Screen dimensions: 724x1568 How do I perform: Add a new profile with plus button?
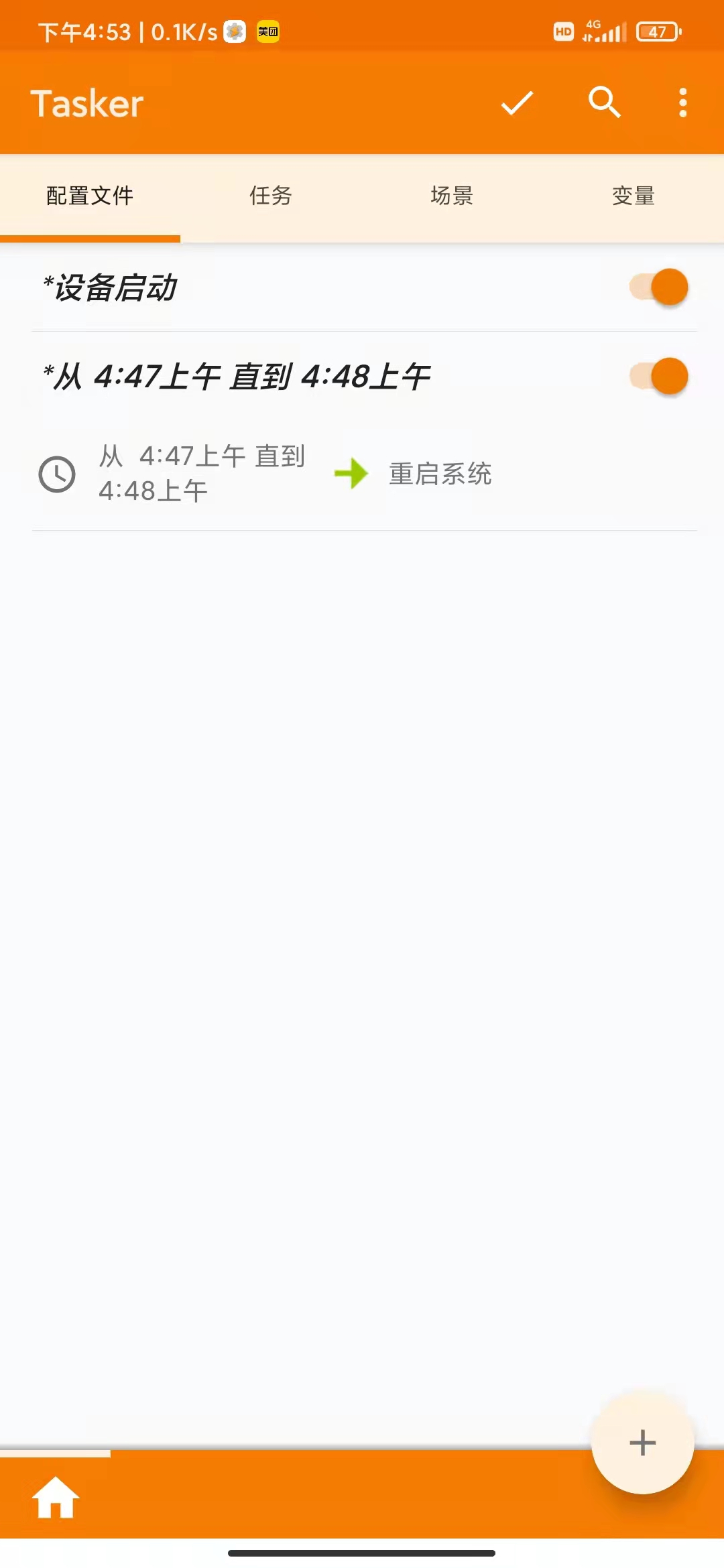642,1442
